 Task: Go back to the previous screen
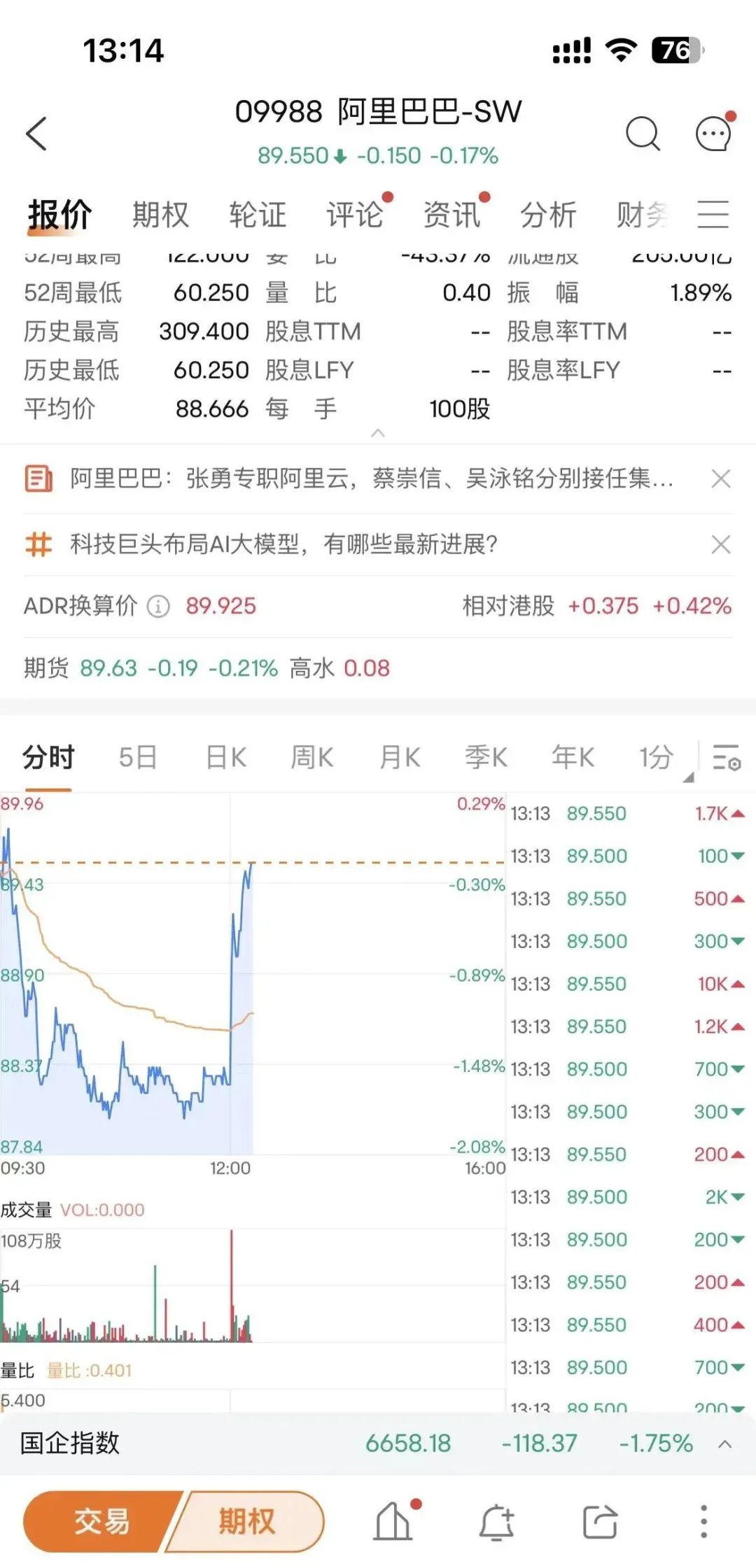point(36,134)
